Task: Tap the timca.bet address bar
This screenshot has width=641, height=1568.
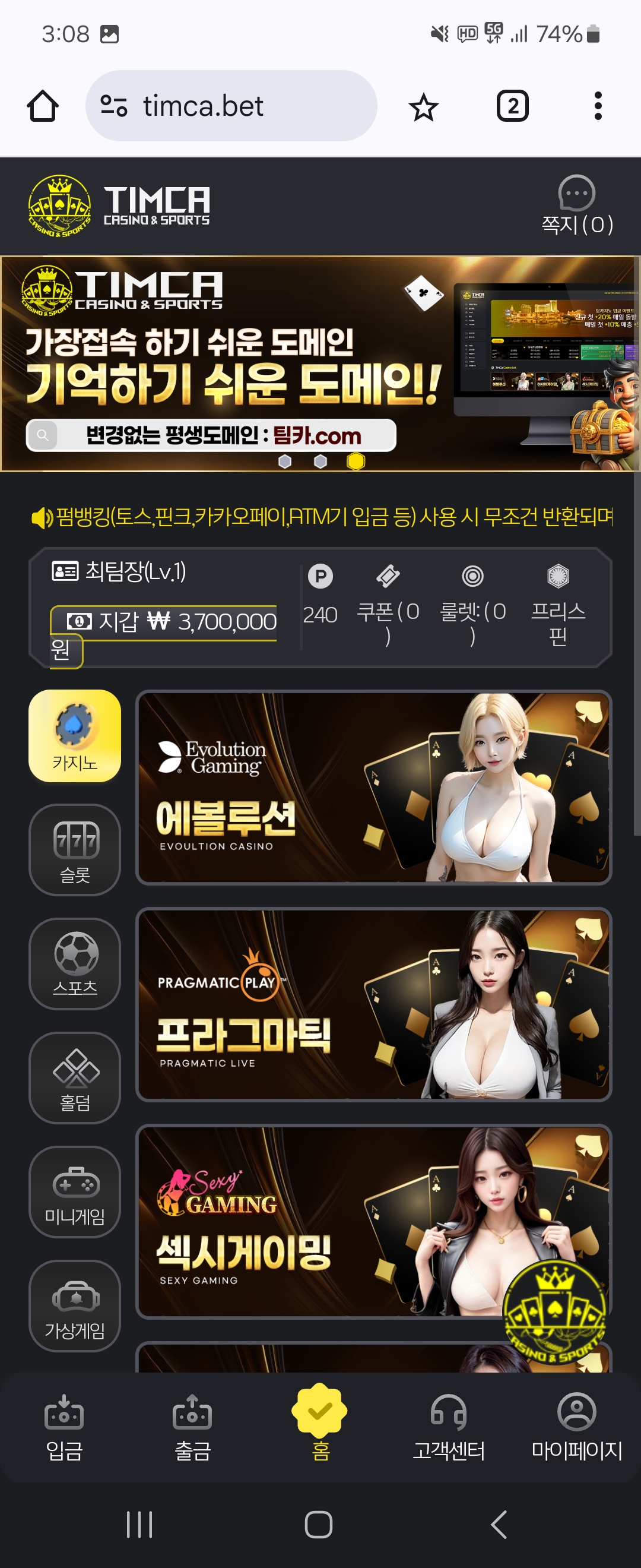Action: click(231, 106)
